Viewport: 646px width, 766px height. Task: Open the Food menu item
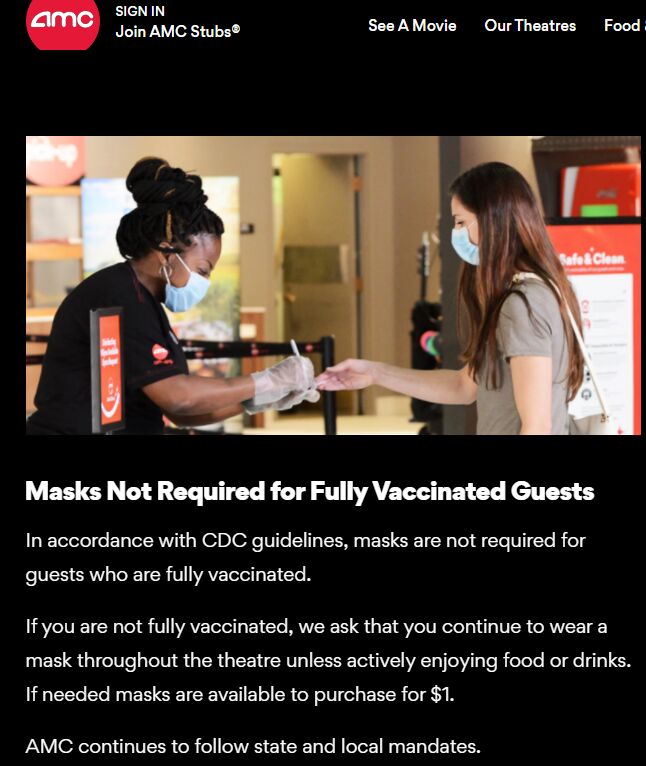click(622, 25)
